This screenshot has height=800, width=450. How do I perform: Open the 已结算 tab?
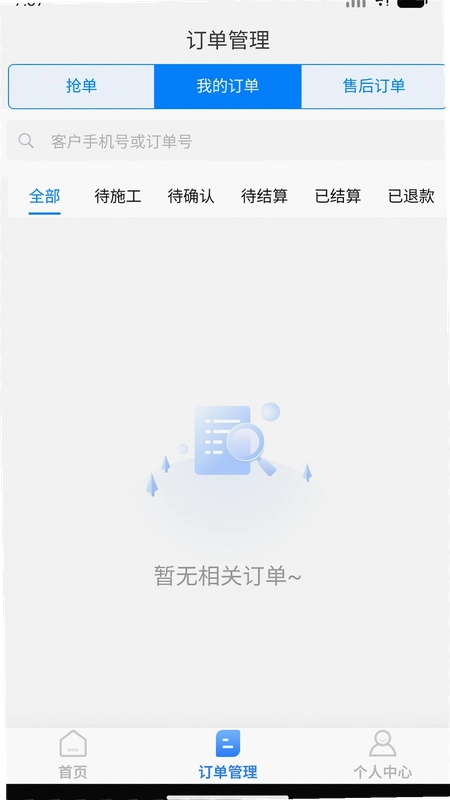pyautogui.click(x=338, y=196)
